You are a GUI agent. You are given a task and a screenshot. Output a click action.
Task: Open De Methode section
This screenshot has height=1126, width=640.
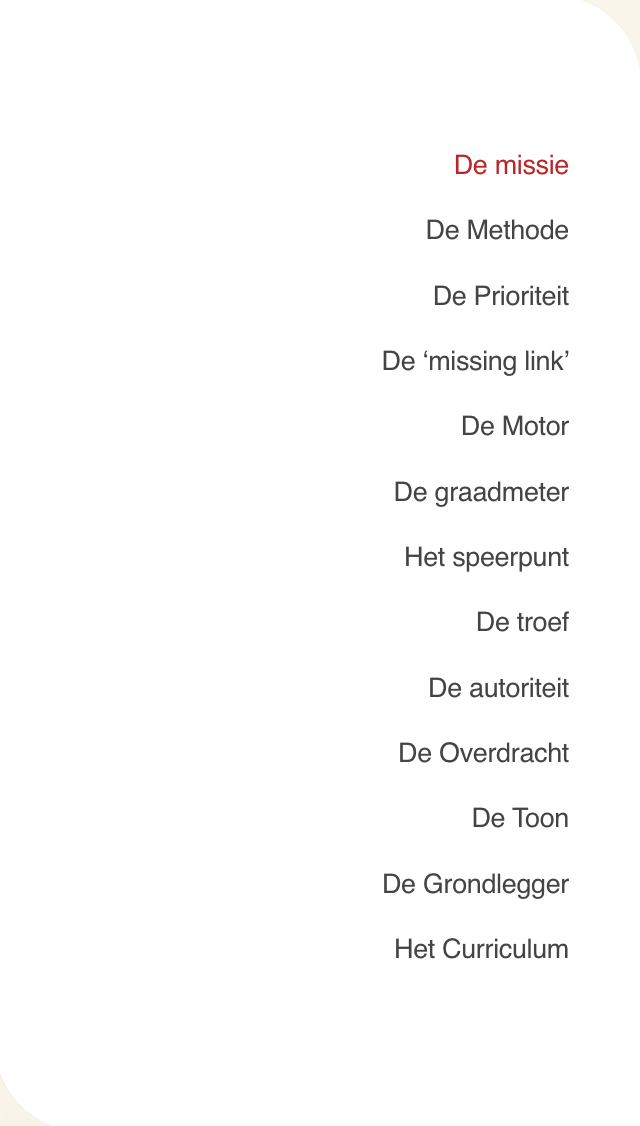(x=497, y=230)
